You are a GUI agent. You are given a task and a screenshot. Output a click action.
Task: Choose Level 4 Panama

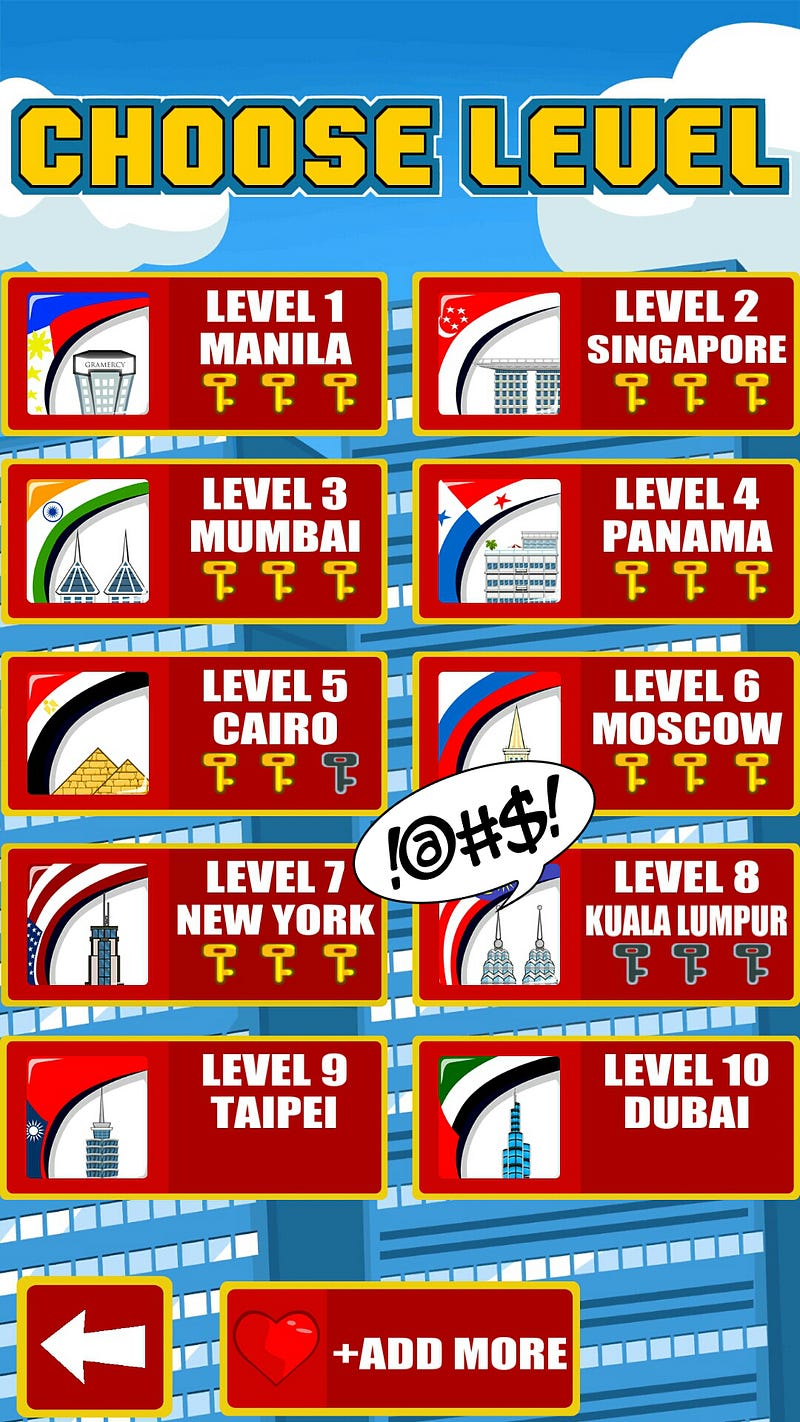[606, 541]
